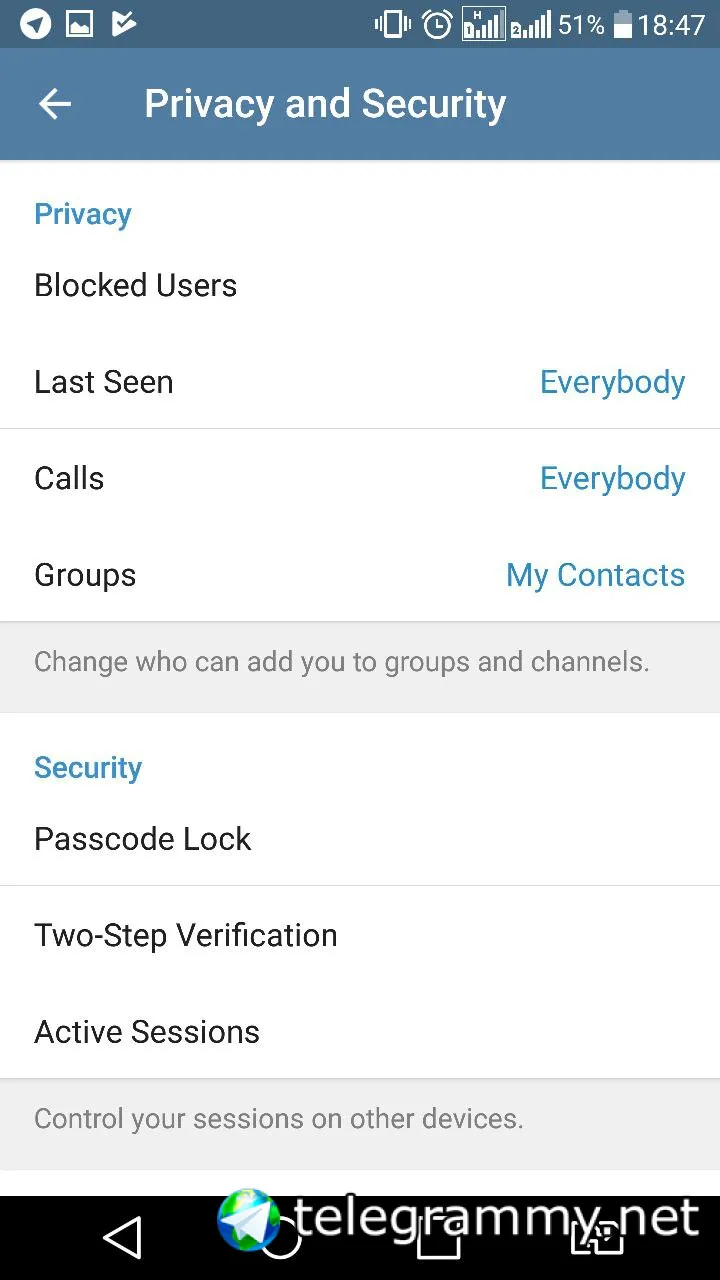Screen dimensions: 720x1280
Task: Tap the system back button
Action: pyautogui.click(x=124, y=1238)
